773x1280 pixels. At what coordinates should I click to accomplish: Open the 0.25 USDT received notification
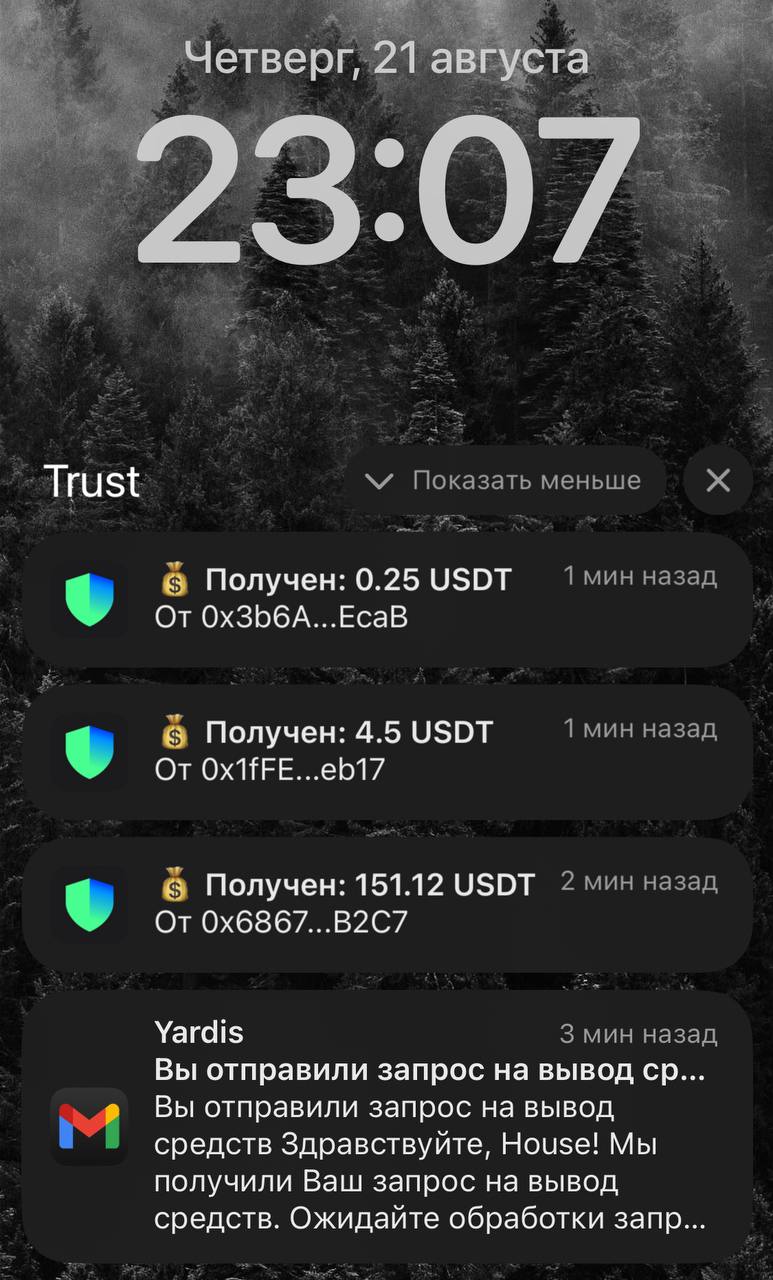386,599
